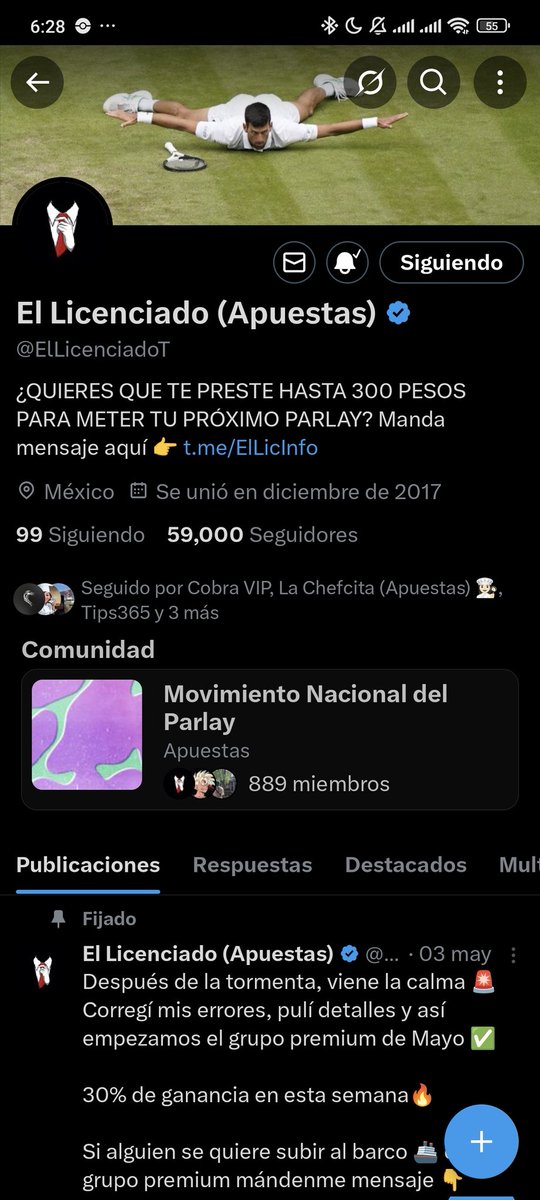Screen dimensions: 540x1200
Task: Open the t.me/ElLicInfo link
Action: [250, 447]
